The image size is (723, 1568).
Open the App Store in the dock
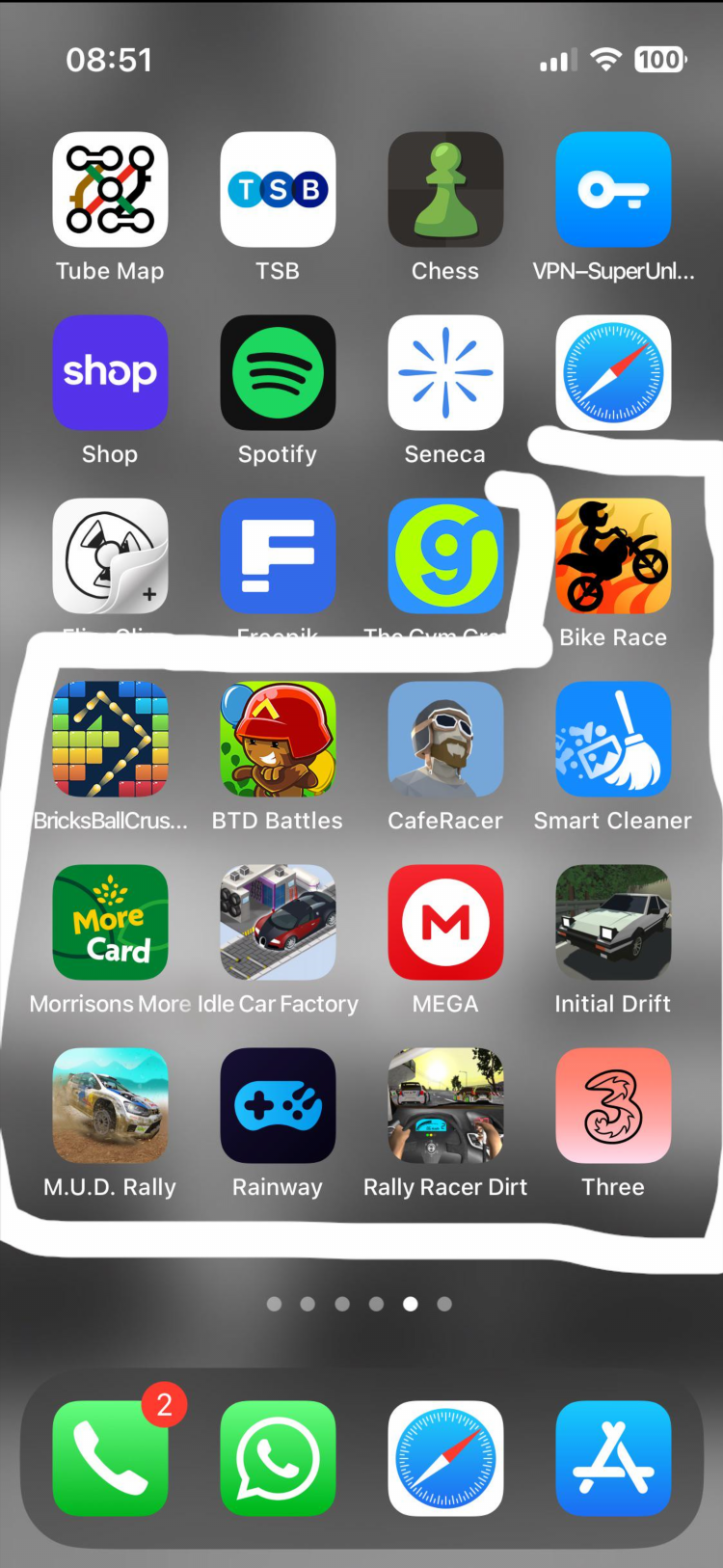[613, 1459]
